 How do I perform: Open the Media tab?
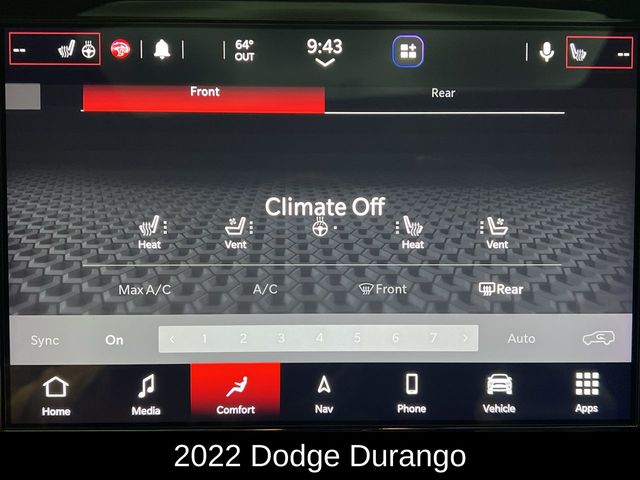[x=146, y=394]
